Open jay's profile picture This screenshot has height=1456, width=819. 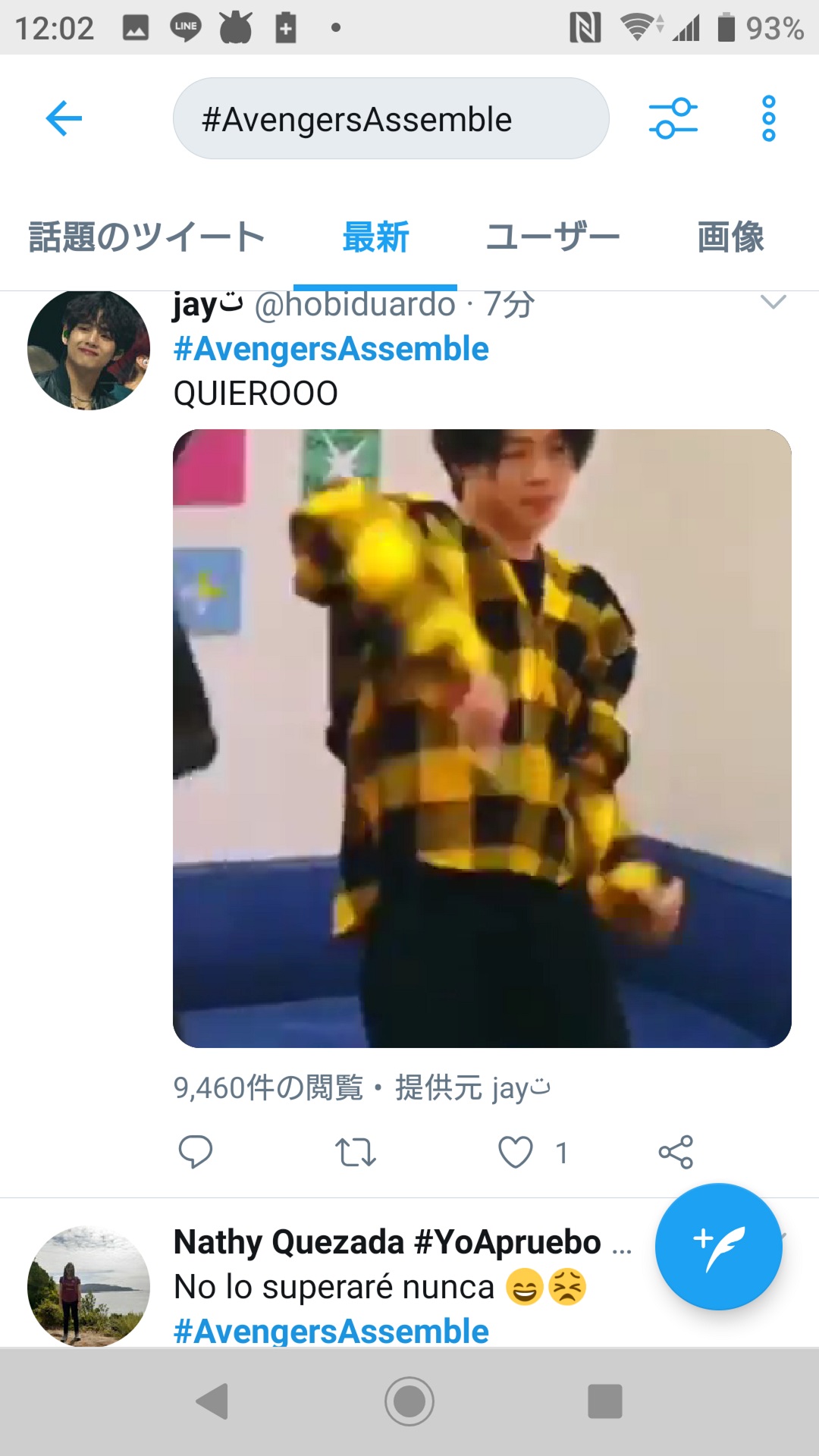coord(89,350)
